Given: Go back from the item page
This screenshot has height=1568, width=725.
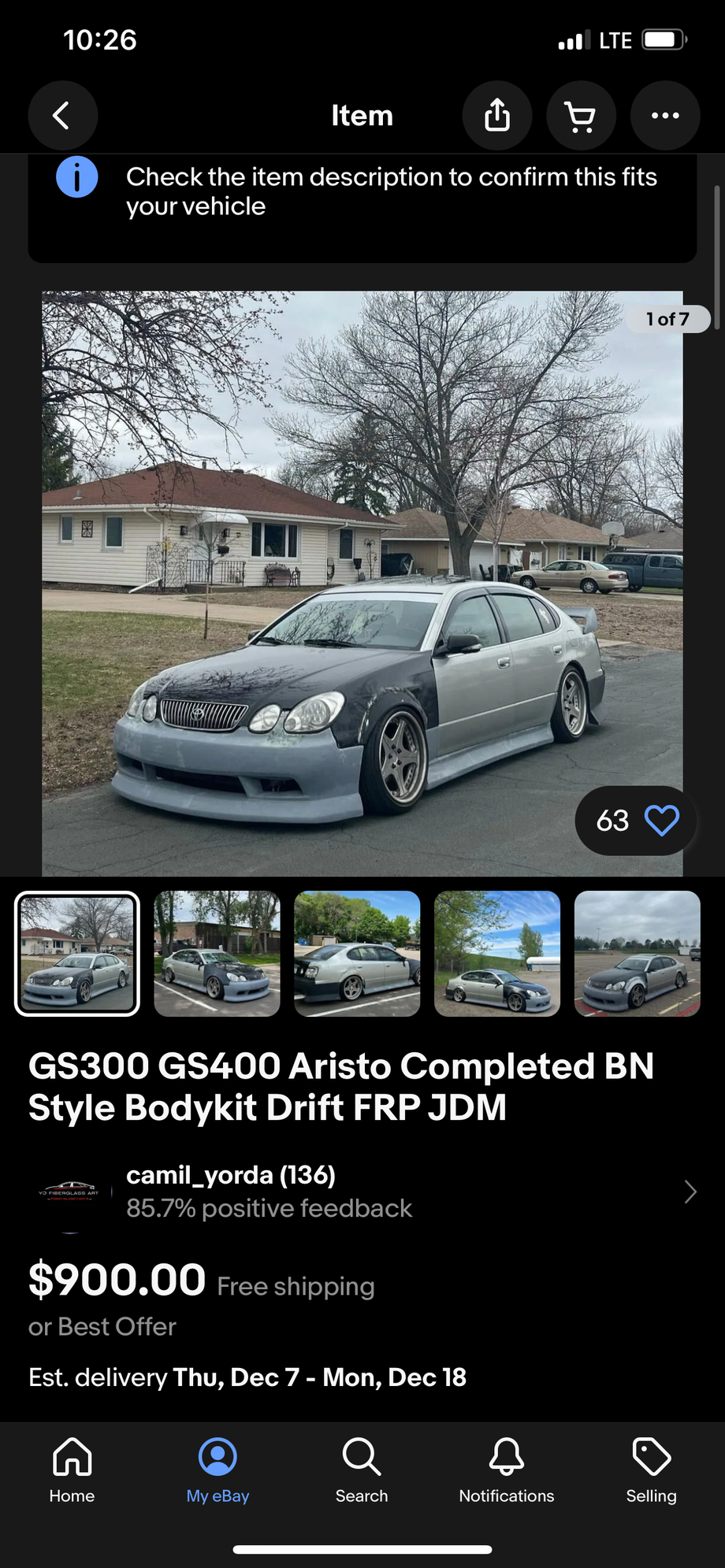Looking at the screenshot, I should (62, 116).
